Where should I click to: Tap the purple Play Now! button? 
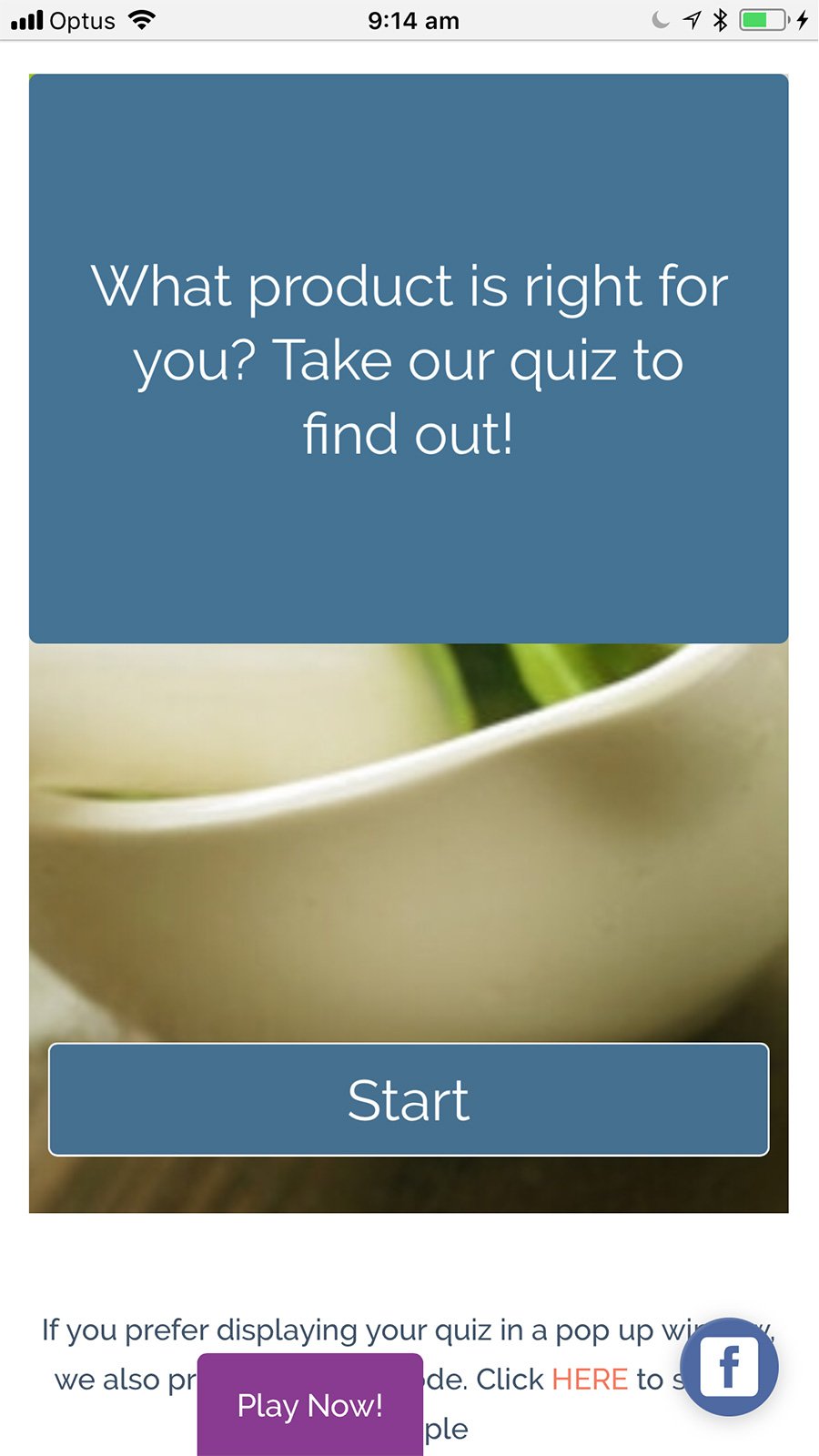pyautogui.click(x=310, y=1405)
